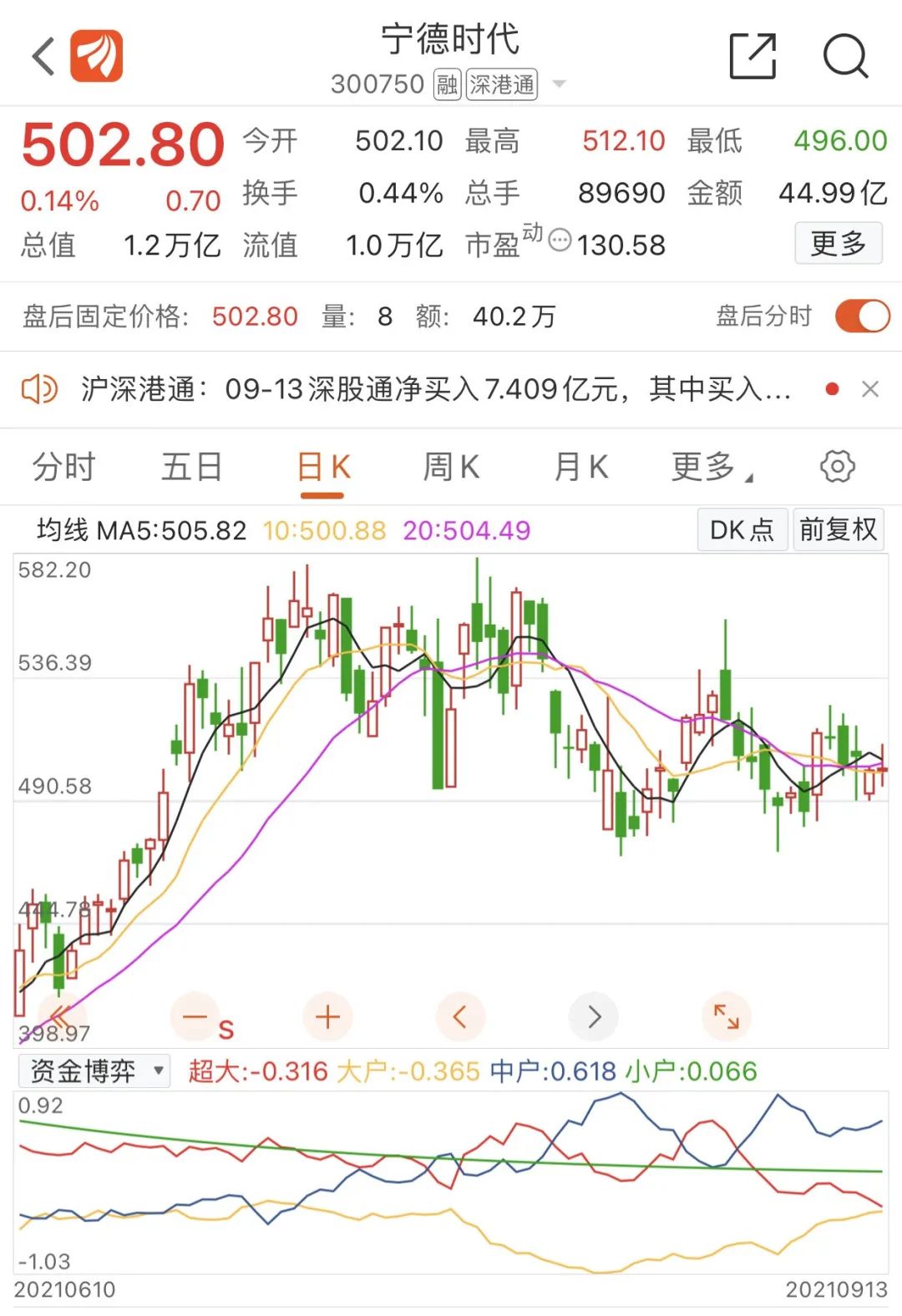902x1316 pixels.
Task: Go back to the previous page
Action: tap(43, 57)
